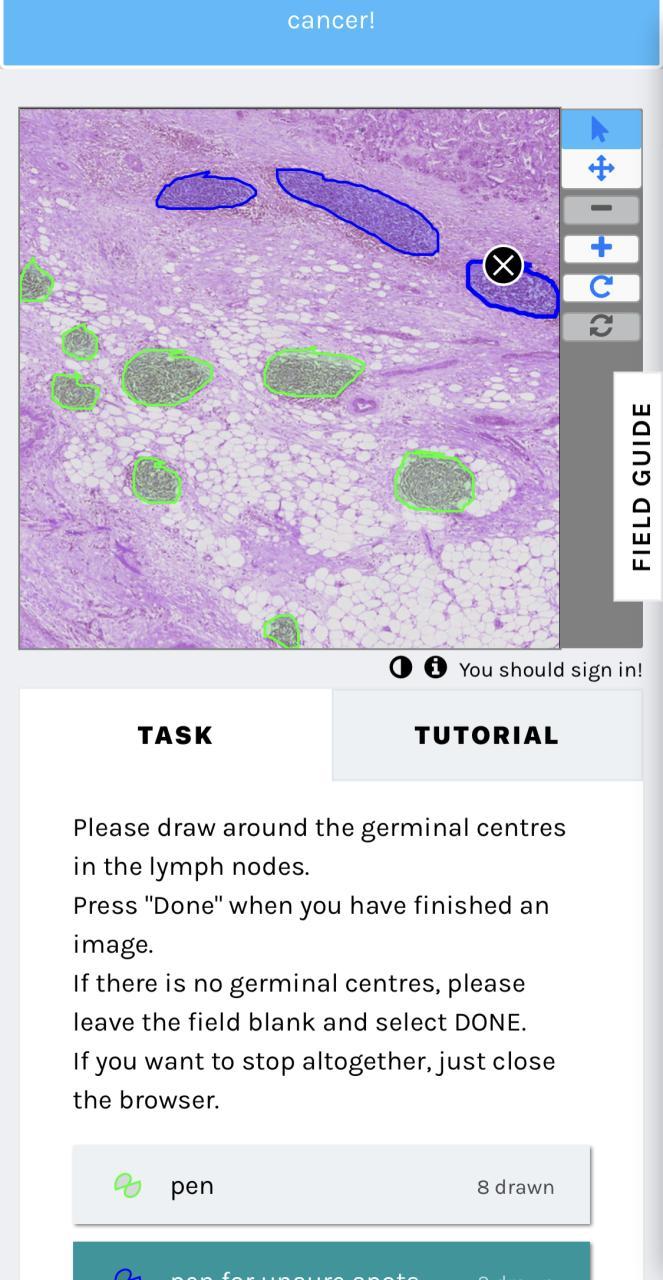Select the Task tab

tap(175, 735)
